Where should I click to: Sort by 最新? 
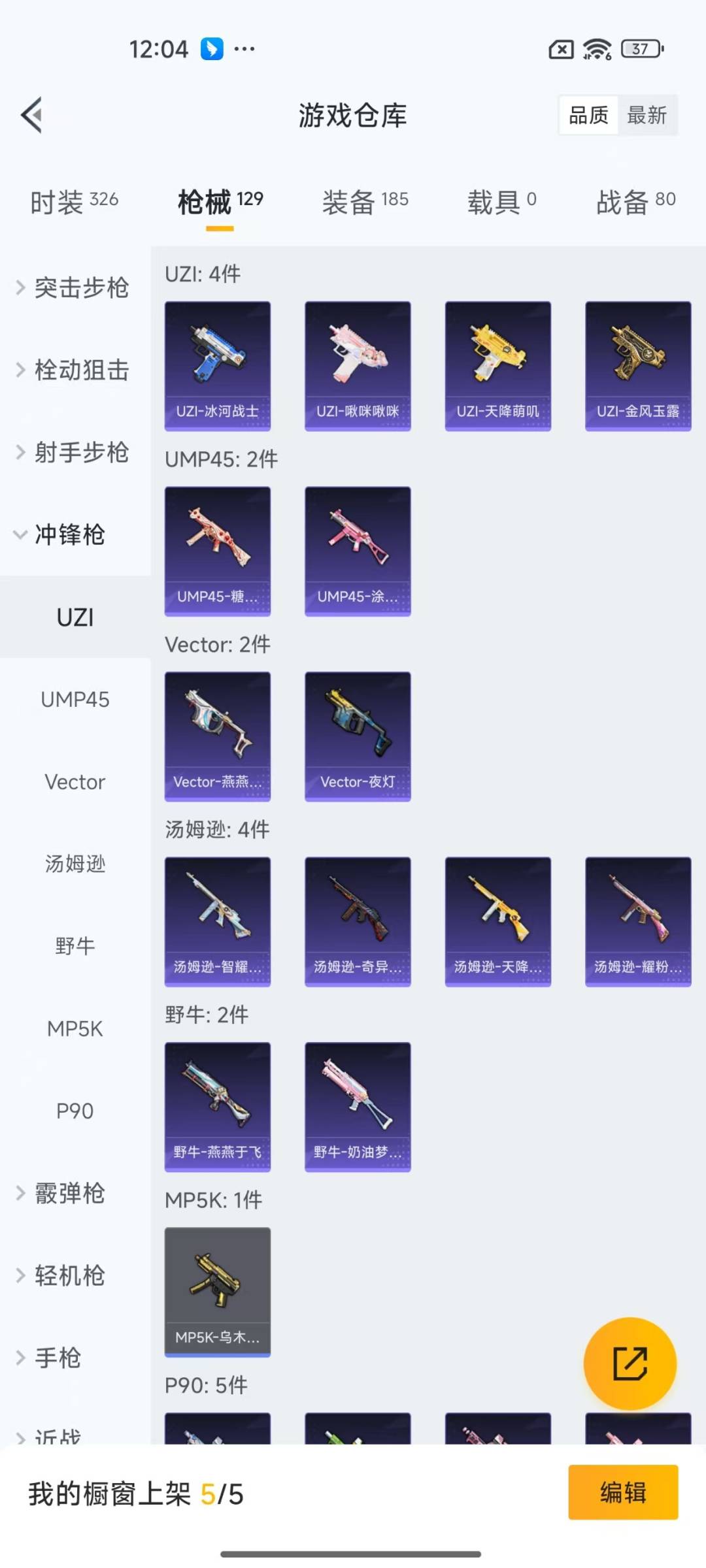click(x=647, y=116)
